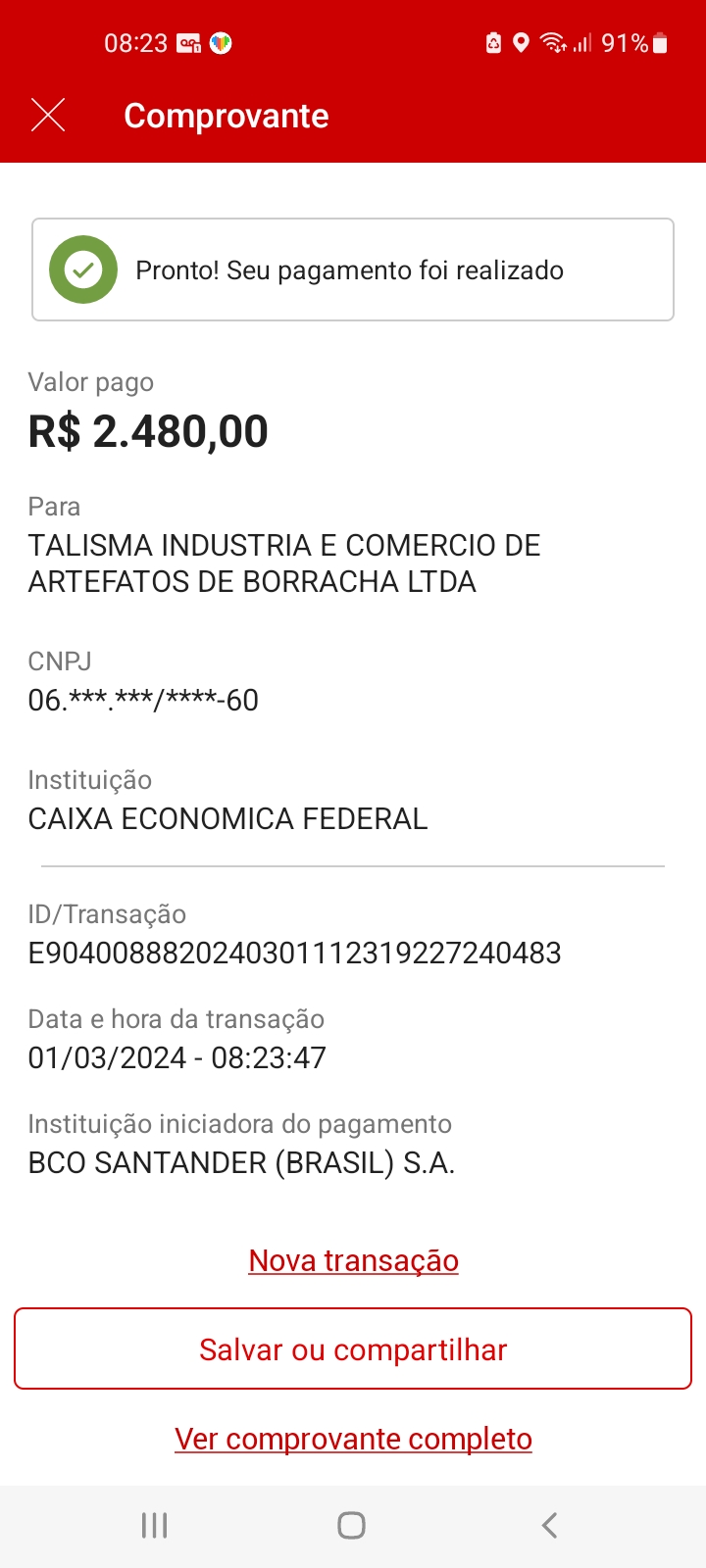Go to the home screen
The width and height of the screenshot is (706, 1568).
351,1525
